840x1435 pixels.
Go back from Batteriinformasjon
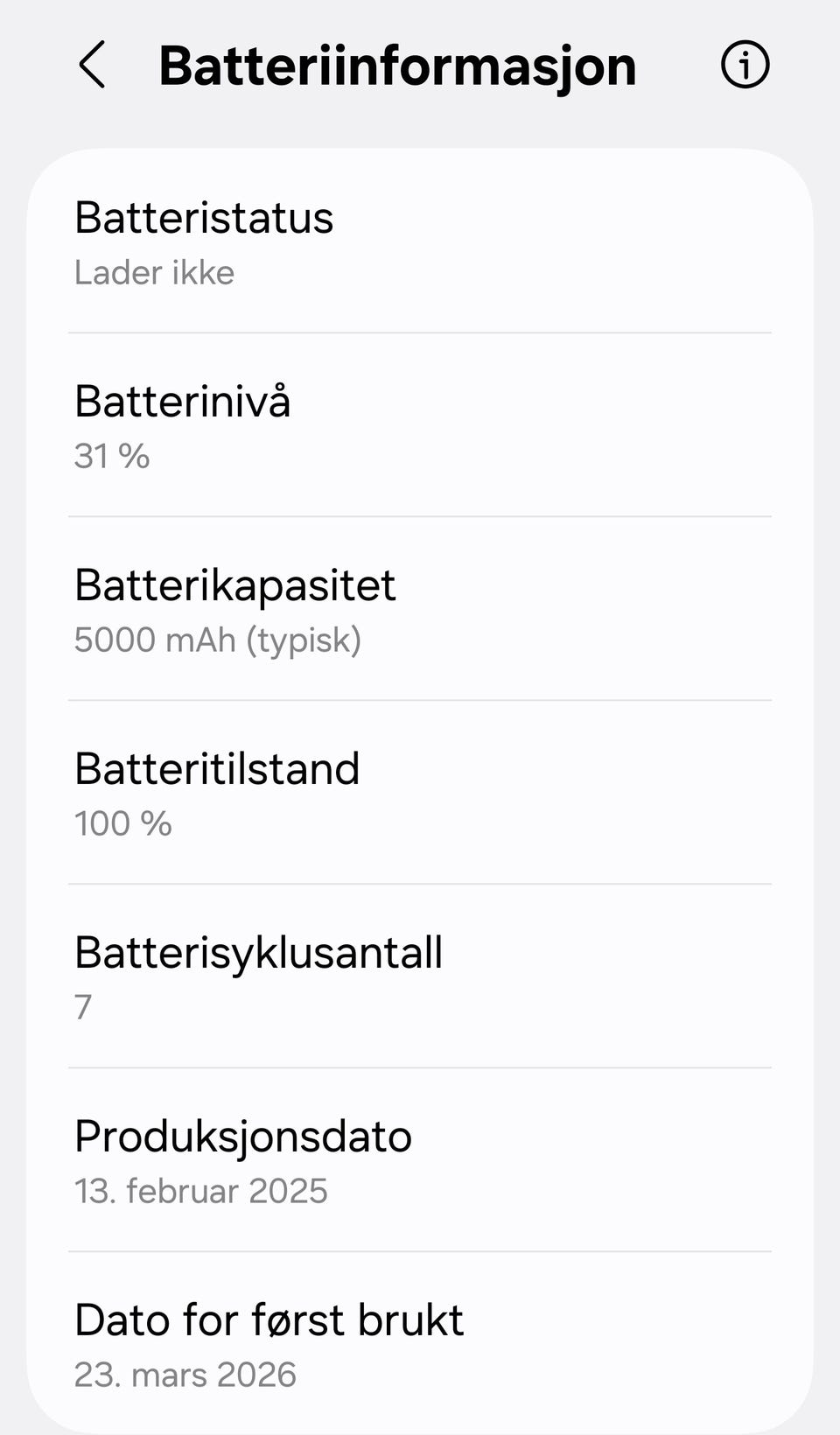[x=92, y=65]
